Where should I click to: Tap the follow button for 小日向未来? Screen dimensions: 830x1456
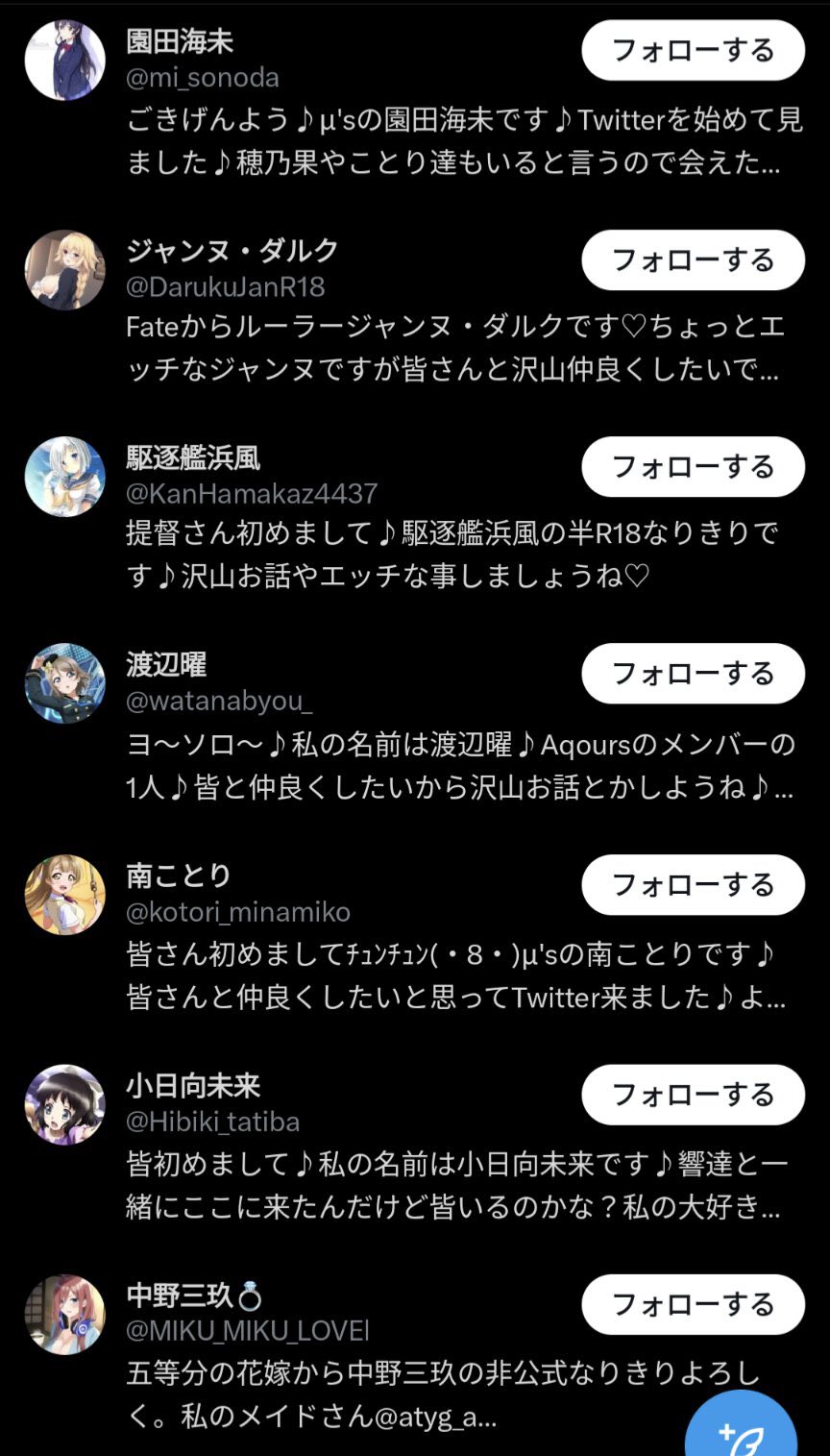[693, 1094]
